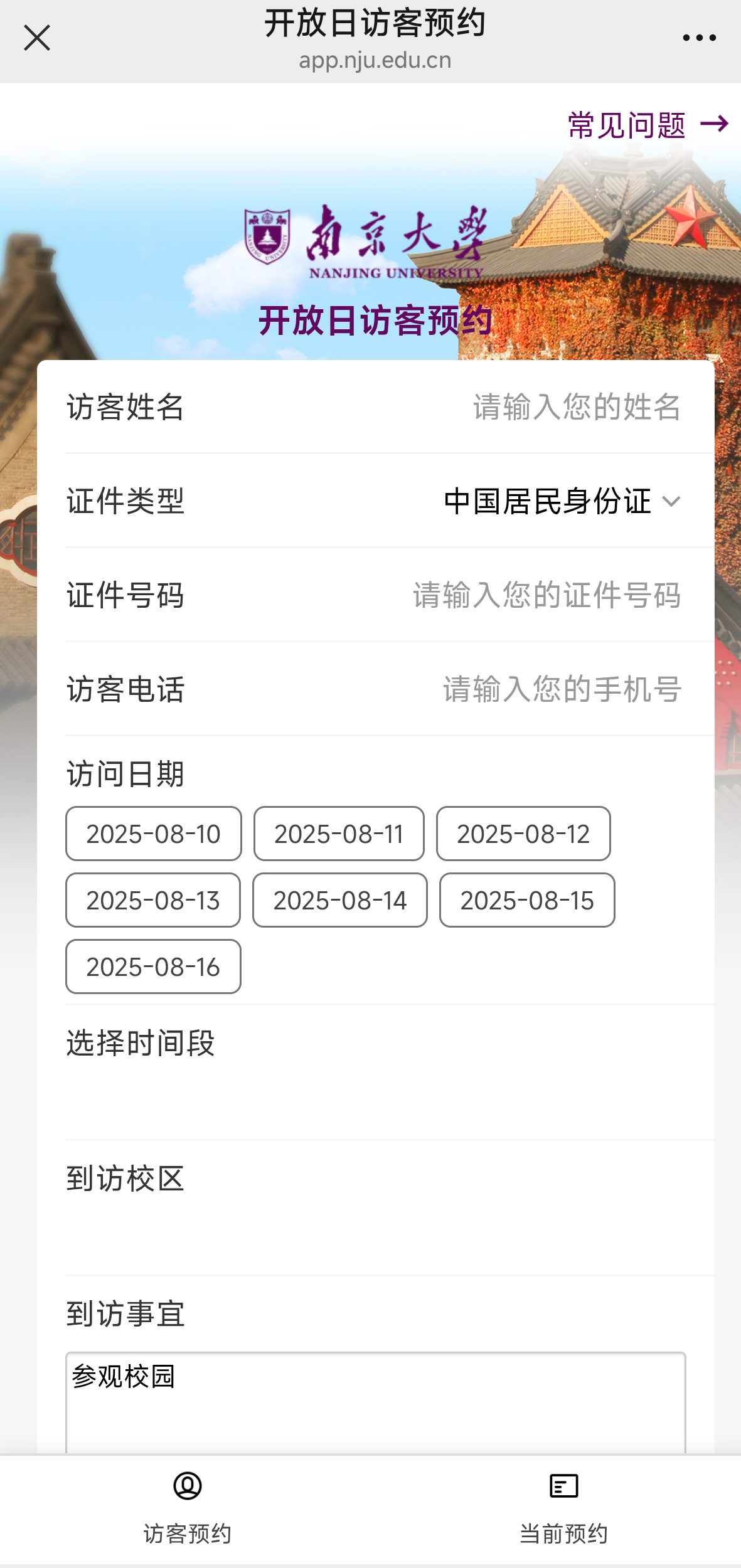Close the 开放日访客预约 web page
The image size is (741, 1568).
(x=37, y=38)
